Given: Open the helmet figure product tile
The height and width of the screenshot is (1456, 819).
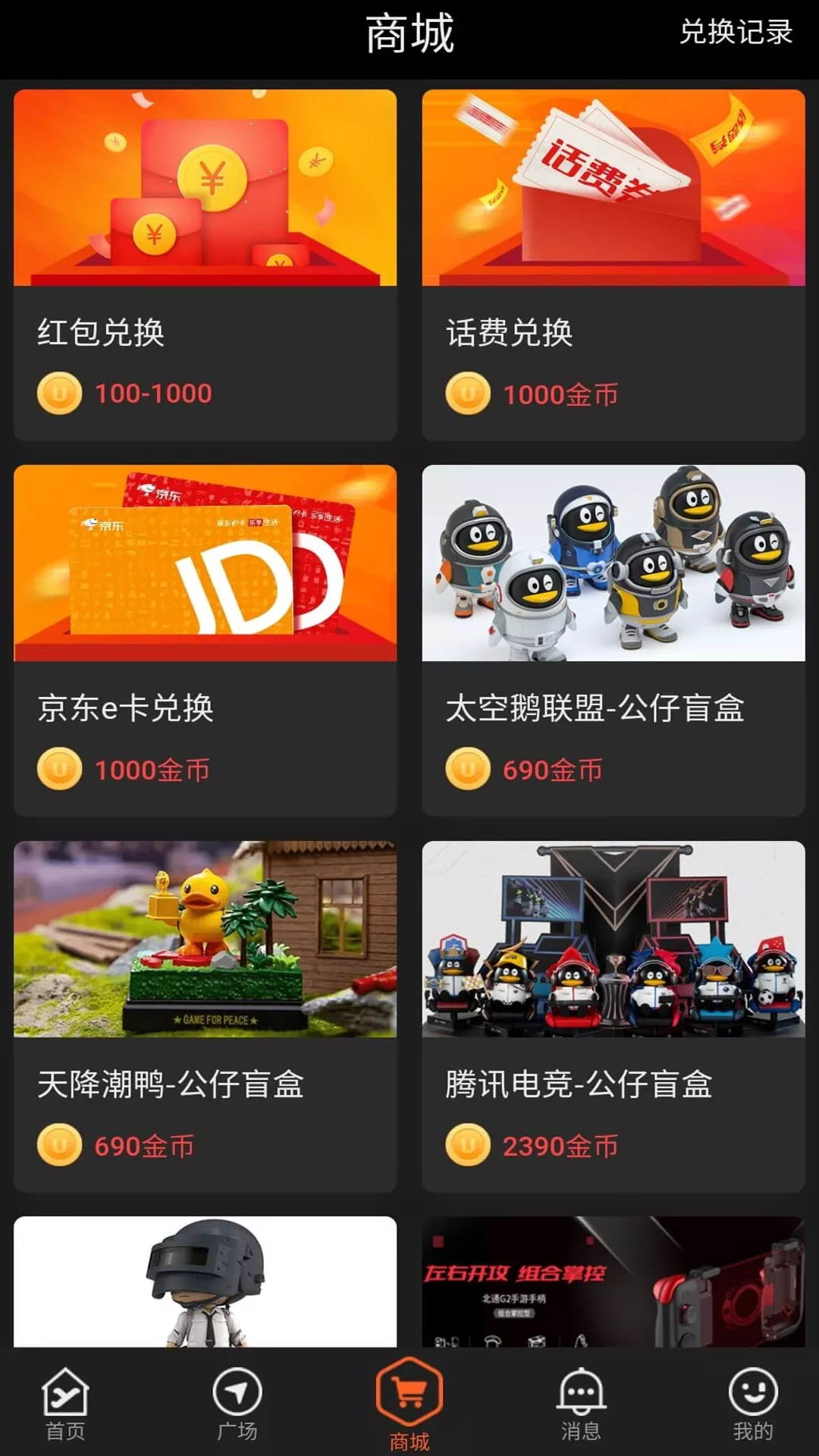Looking at the screenshot, I should [205, 1282].
